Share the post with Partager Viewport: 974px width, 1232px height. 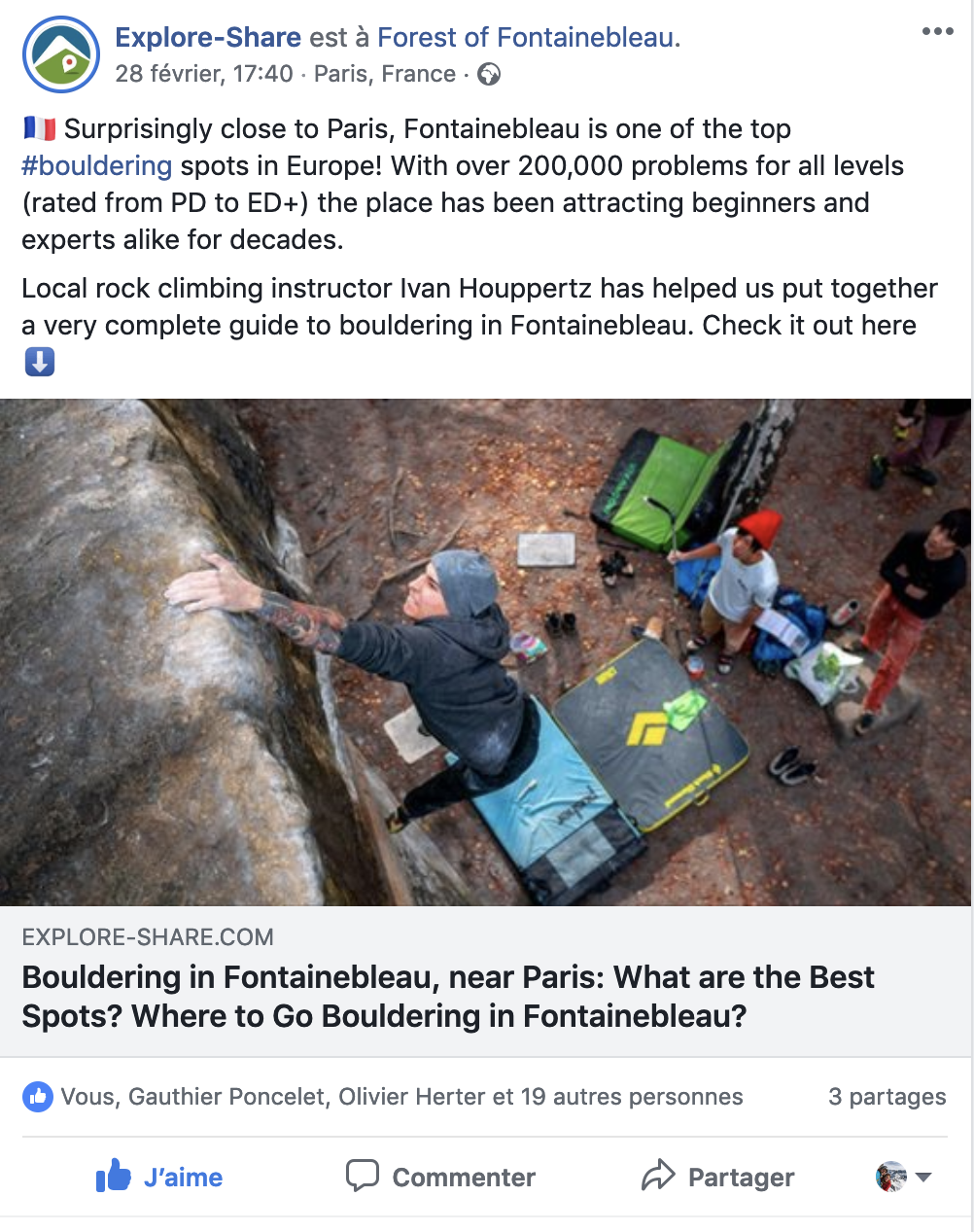tap(718, 1177)
